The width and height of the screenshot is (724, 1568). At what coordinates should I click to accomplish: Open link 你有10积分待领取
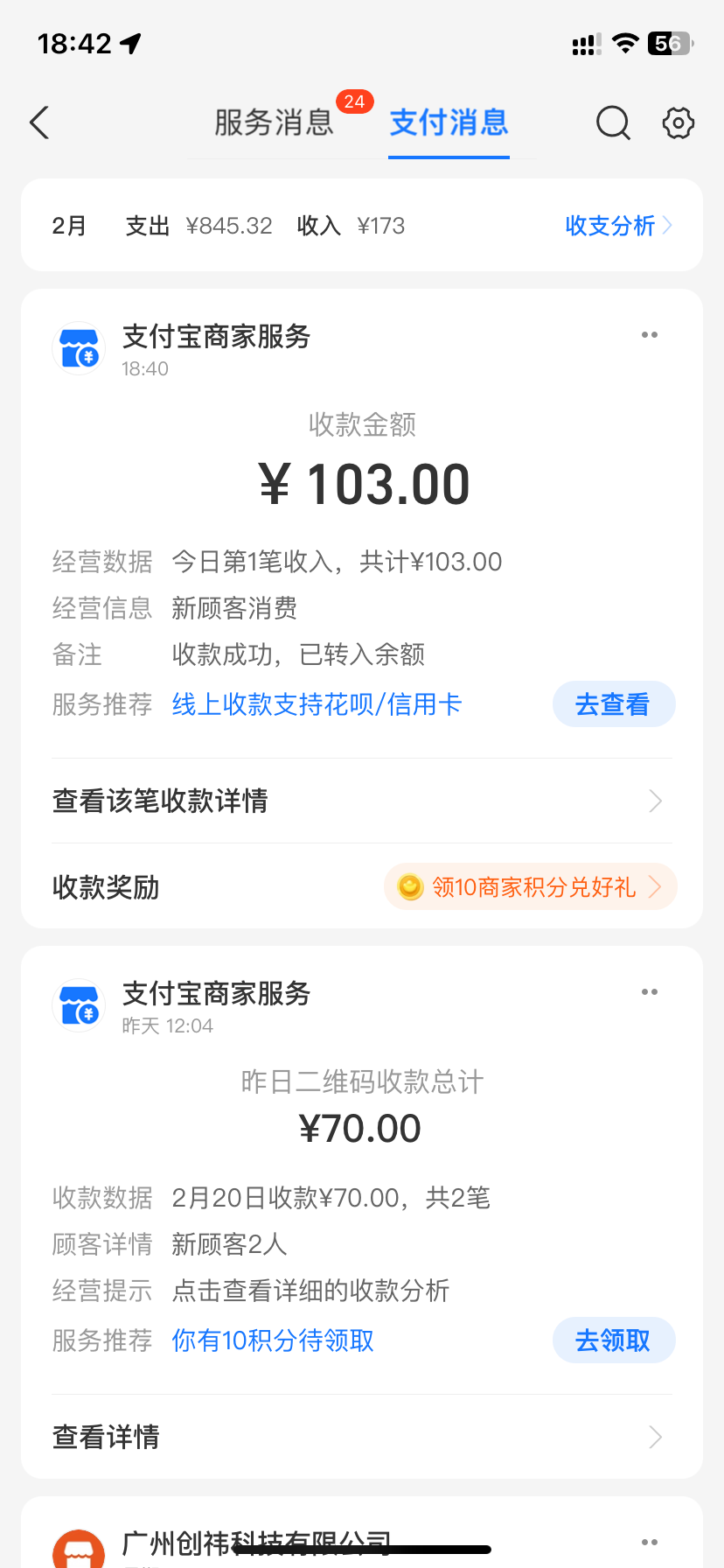(x=273, y=1340)
